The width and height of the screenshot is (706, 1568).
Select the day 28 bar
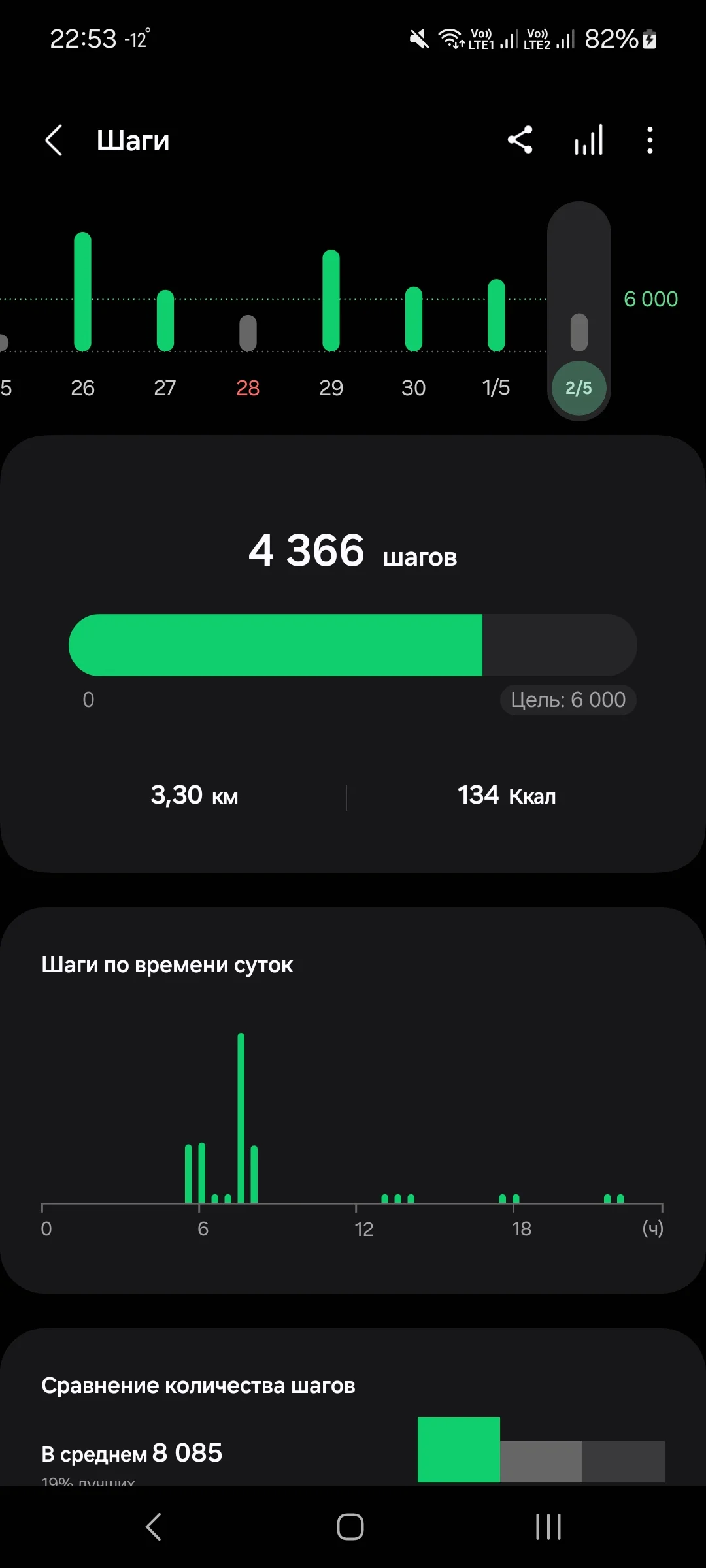click(x=248, y=333)
